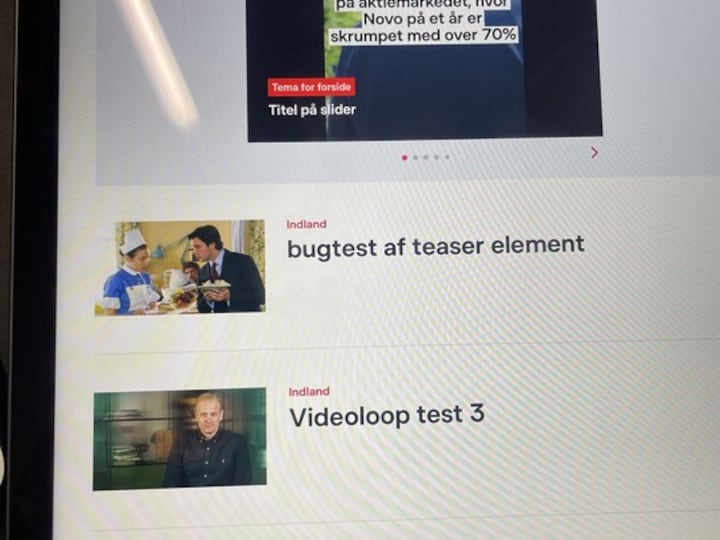This screenshot has width=720, height=540.
Task: Tap the 'Tema for forside' tag
Action: tap(311, 87)
